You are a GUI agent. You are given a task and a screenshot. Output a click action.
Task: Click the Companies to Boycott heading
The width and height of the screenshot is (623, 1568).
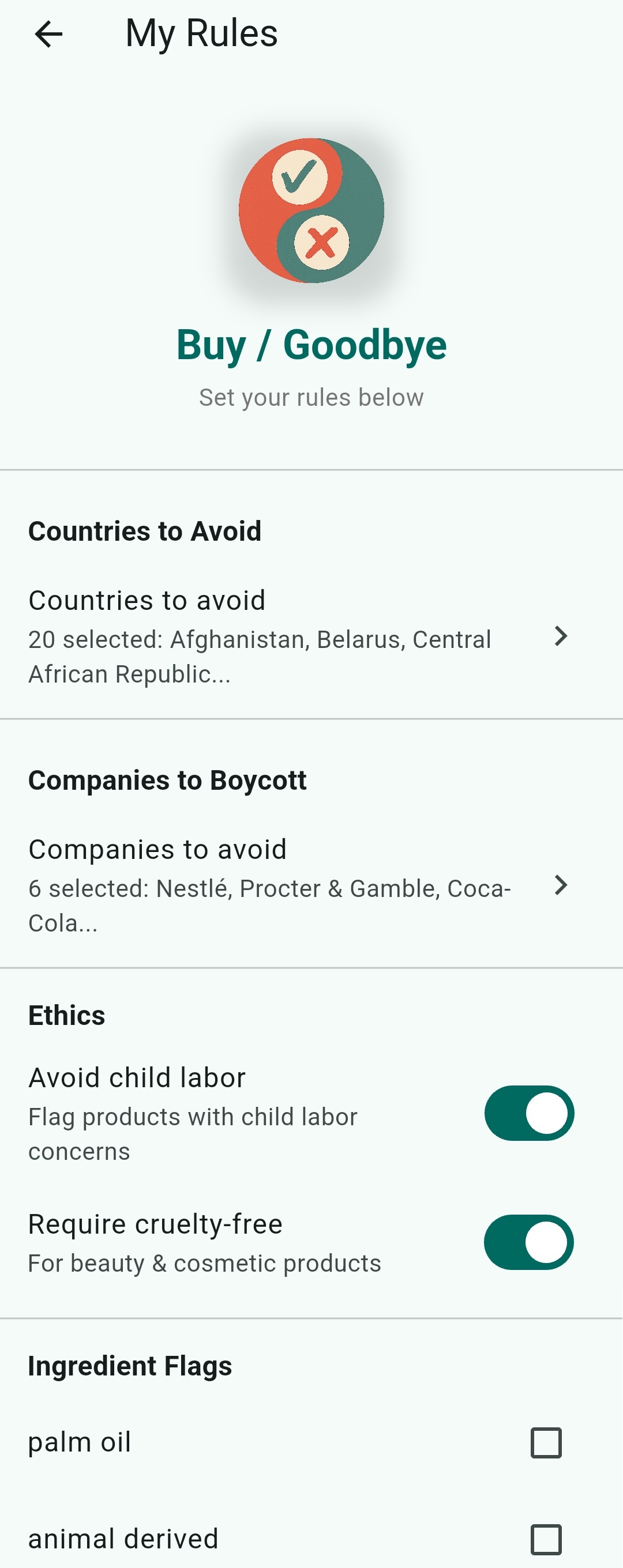[167, 779]
